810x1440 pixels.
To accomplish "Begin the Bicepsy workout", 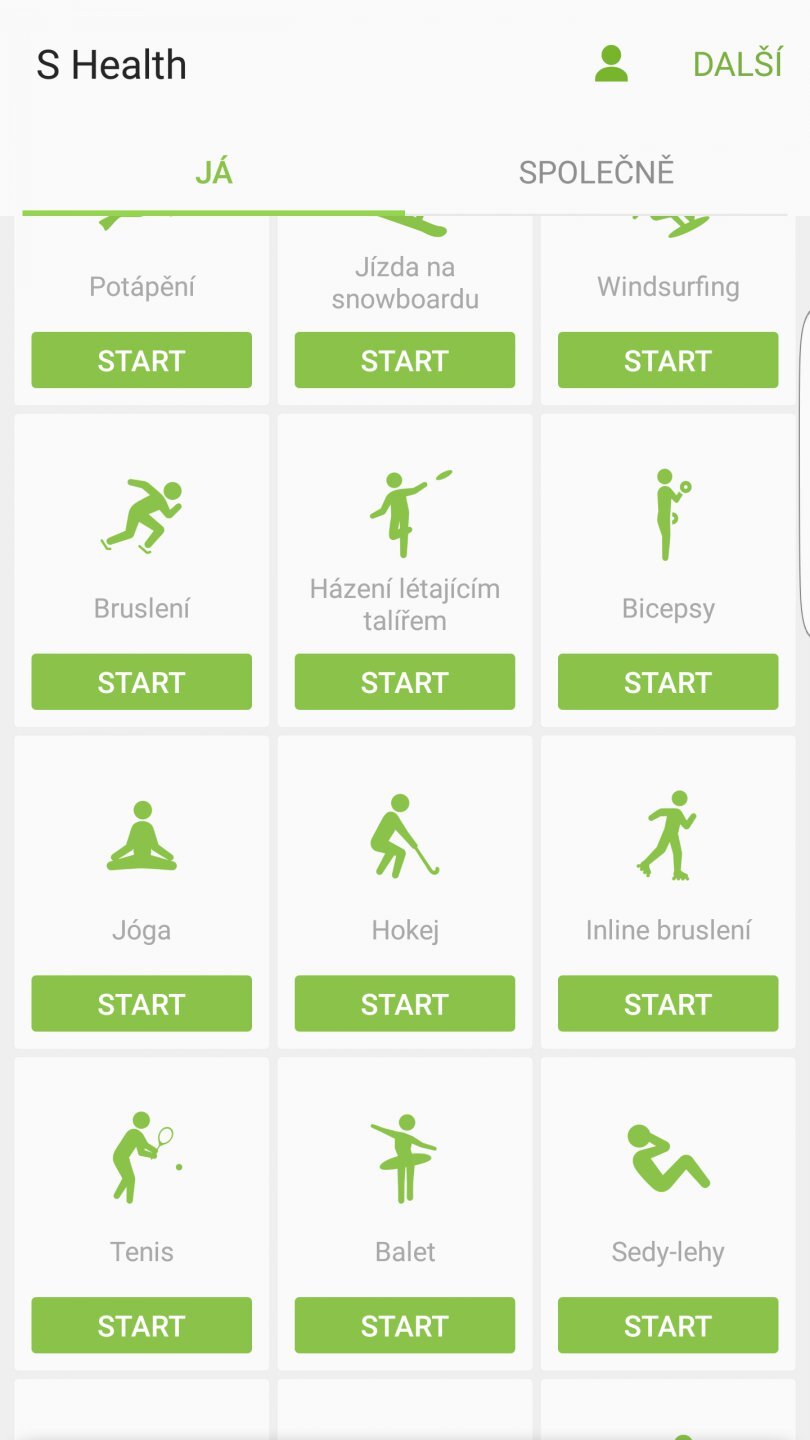I will point(667,682).
